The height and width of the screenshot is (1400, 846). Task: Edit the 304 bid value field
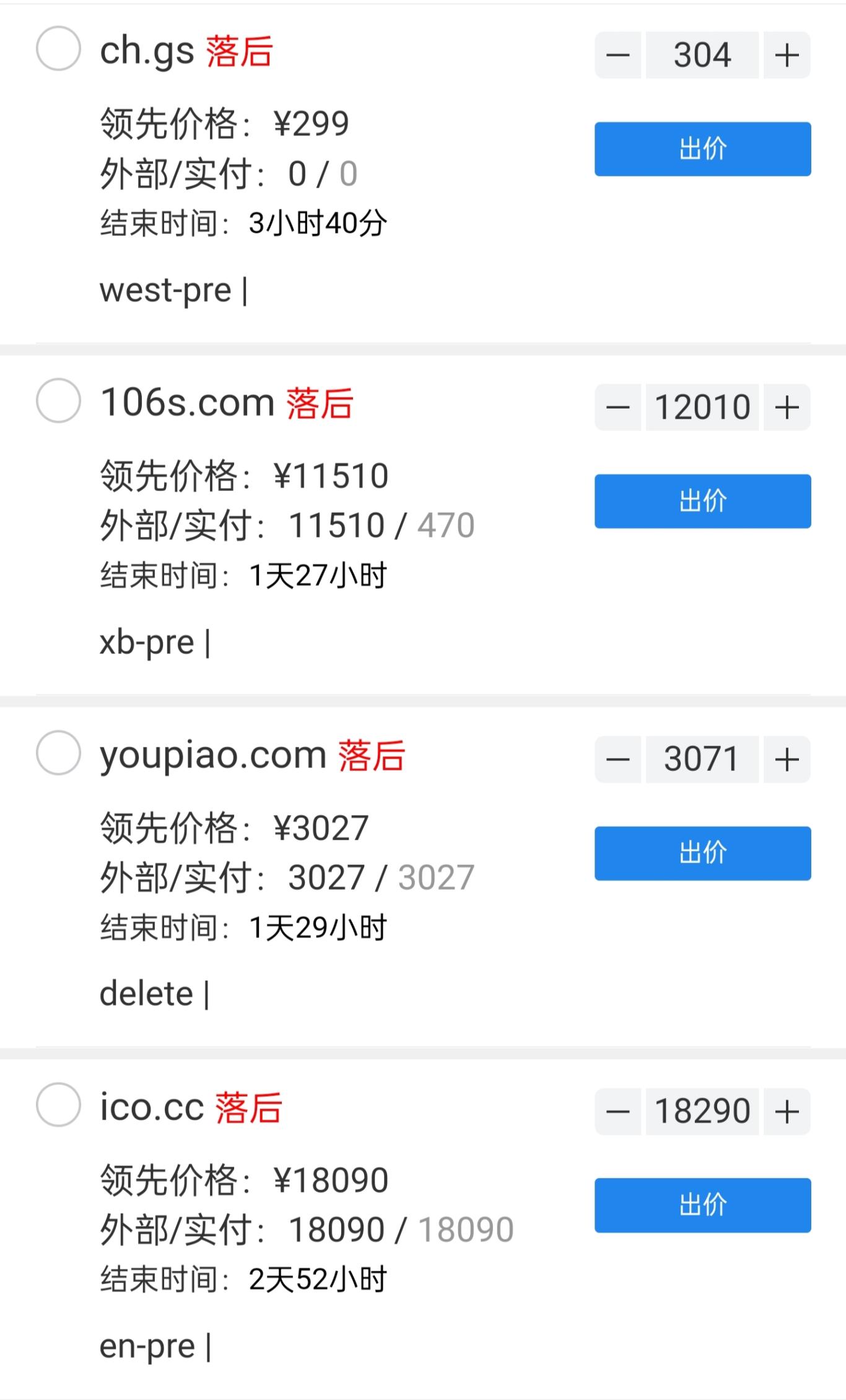(x=702, y=55)
